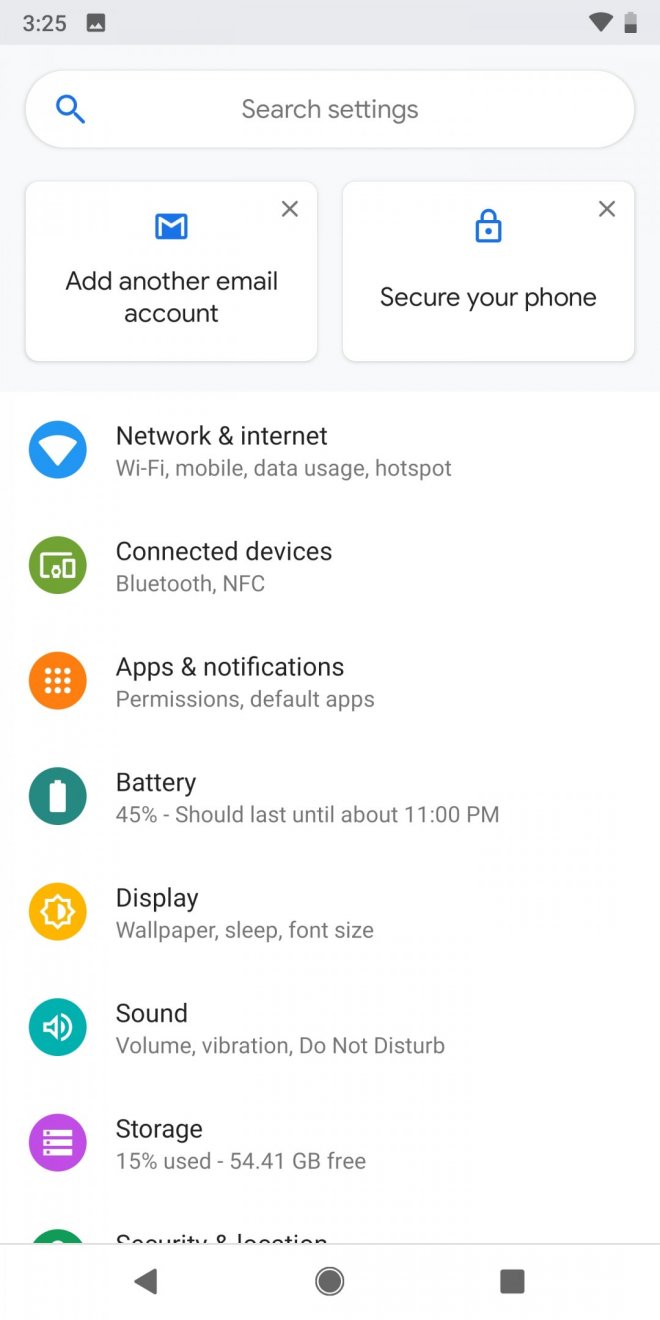Tap the system back button
The width and height of the screenshot is (660, 1320).
(146, 1281)
